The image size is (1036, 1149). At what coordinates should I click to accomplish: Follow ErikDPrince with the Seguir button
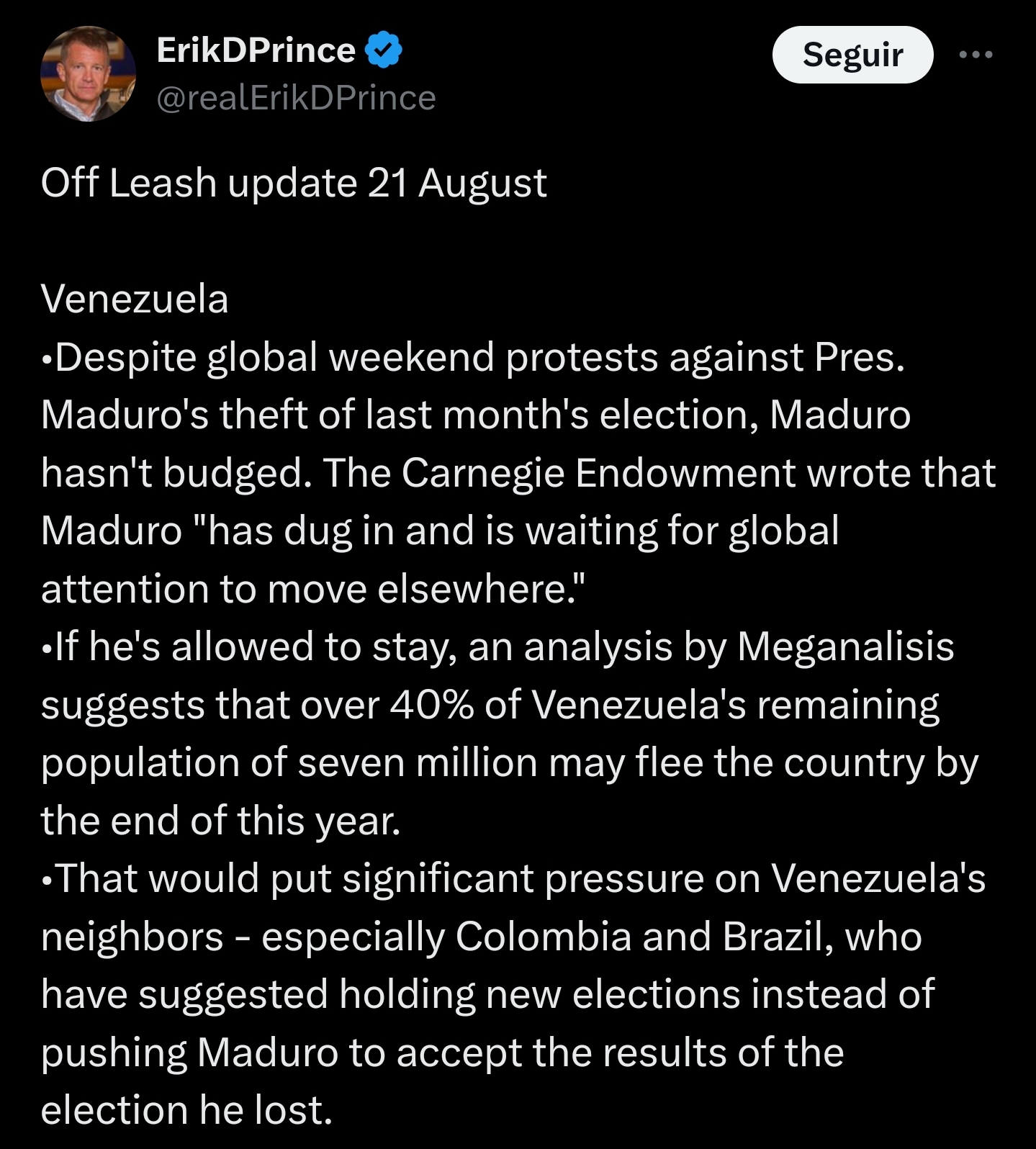tap(852, 55)
